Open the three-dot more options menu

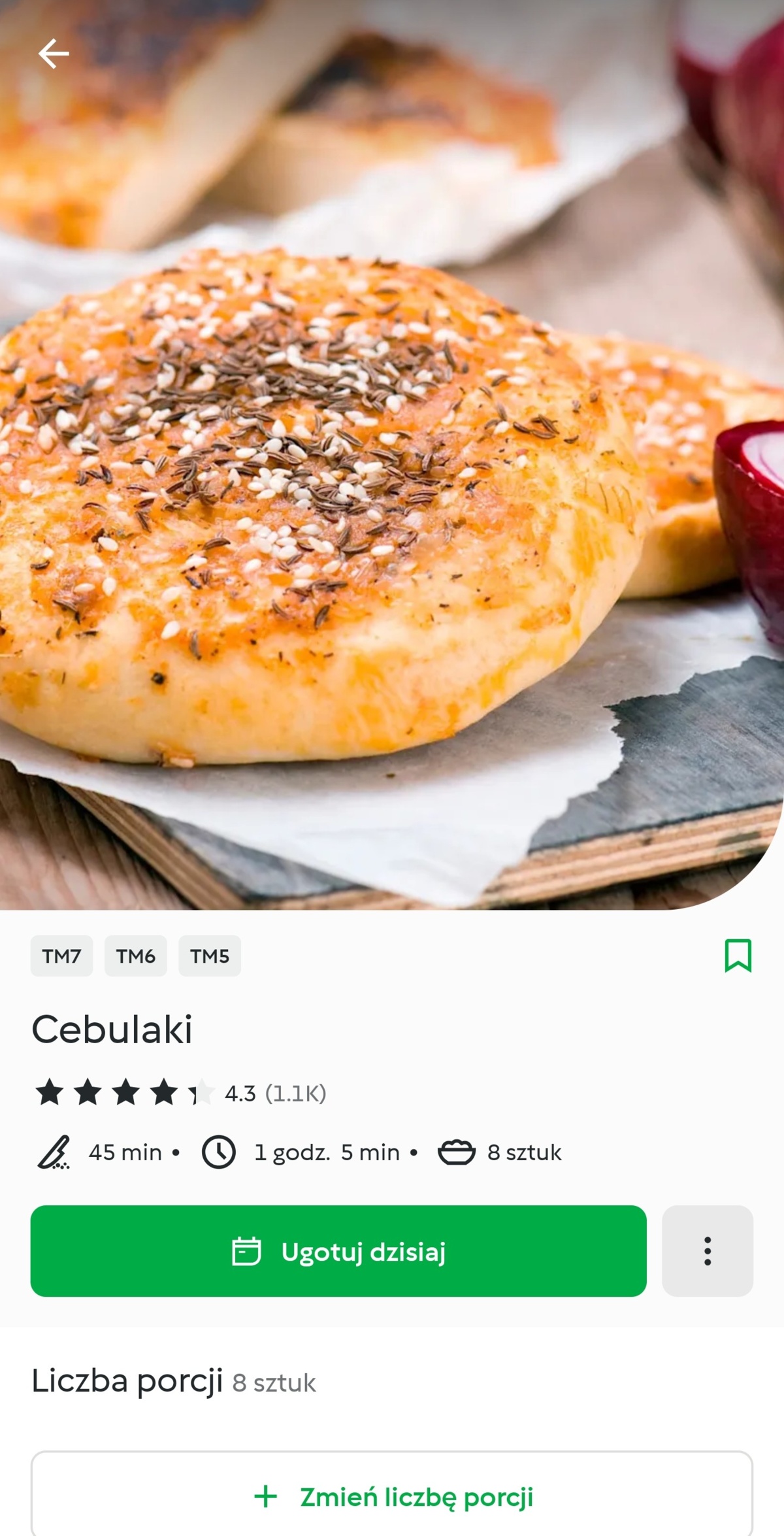(x=707, y=1251)
